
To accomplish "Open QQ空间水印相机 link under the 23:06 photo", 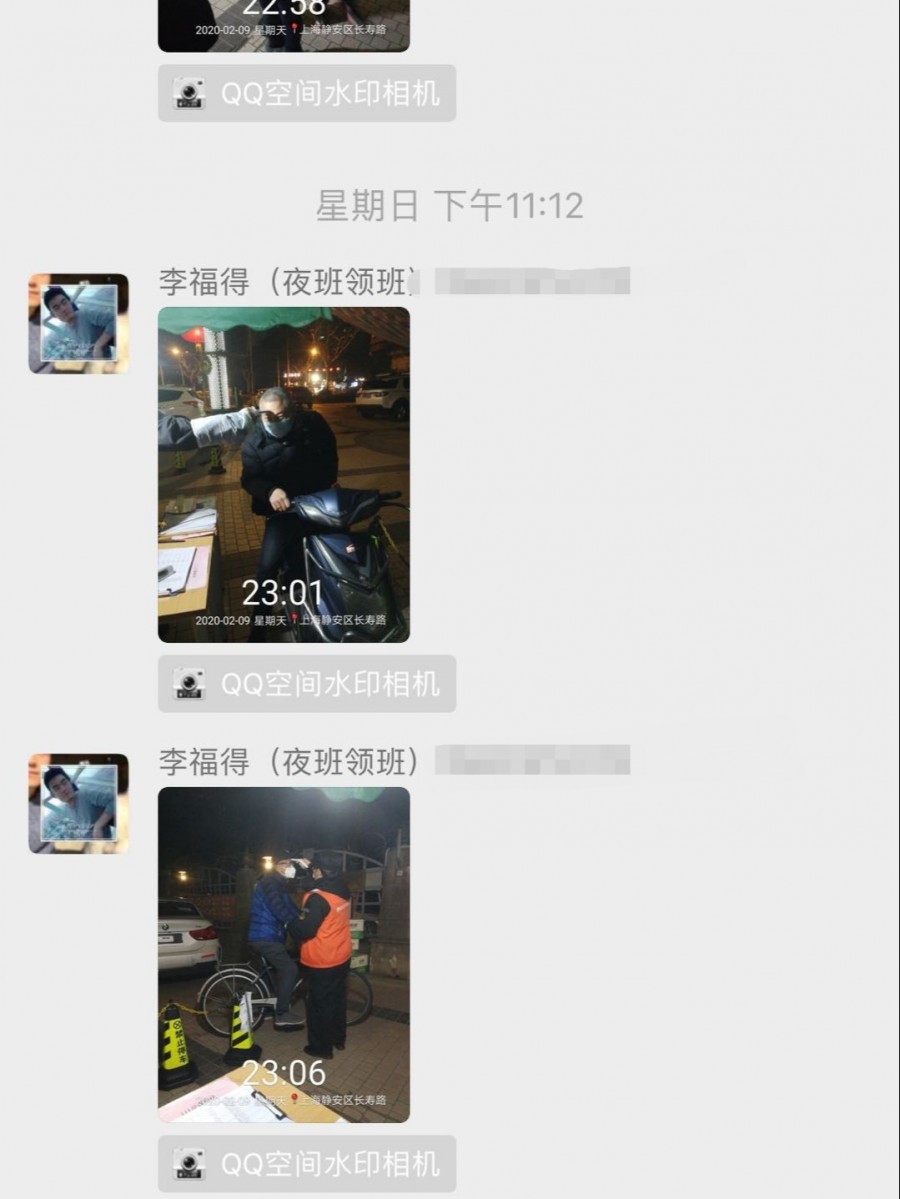I will (306, 1164).
